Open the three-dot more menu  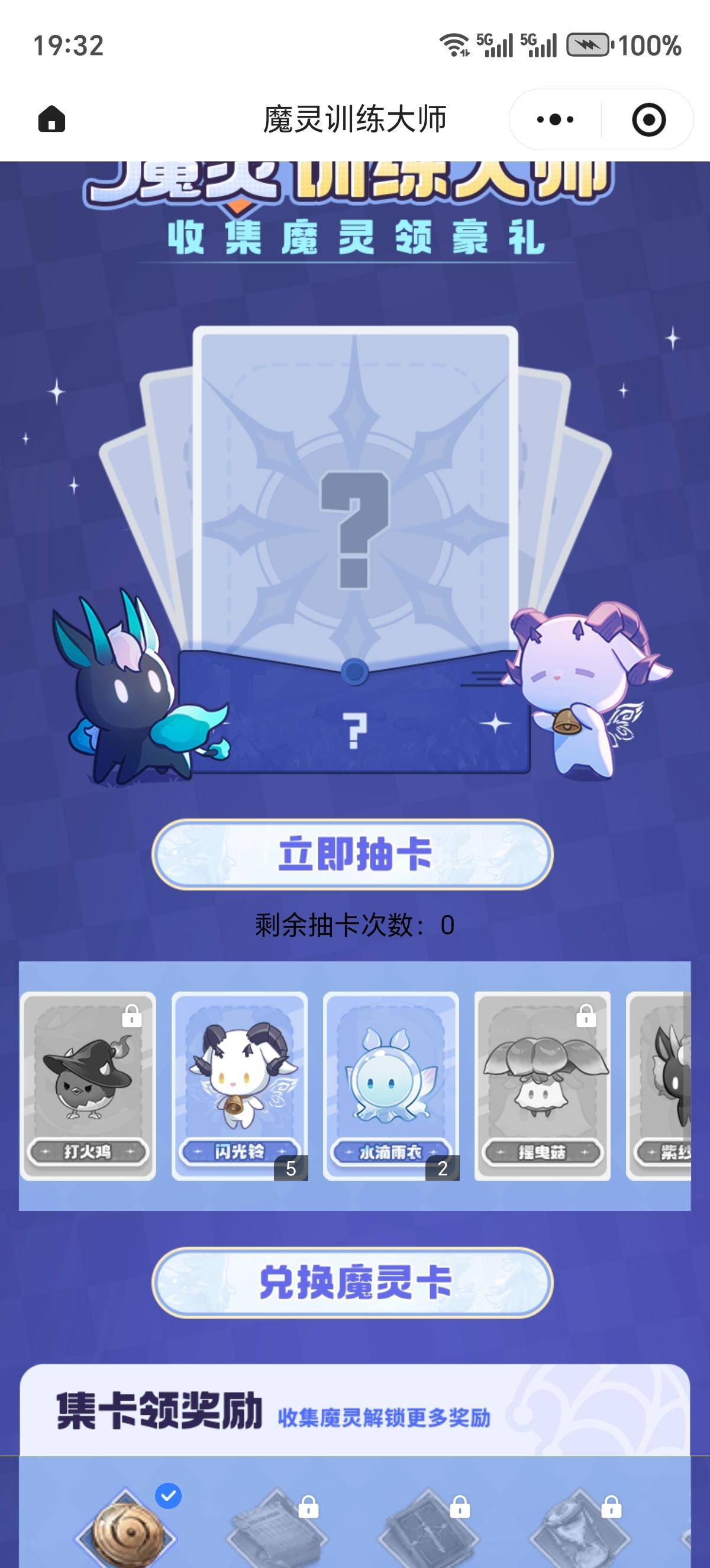556,119
